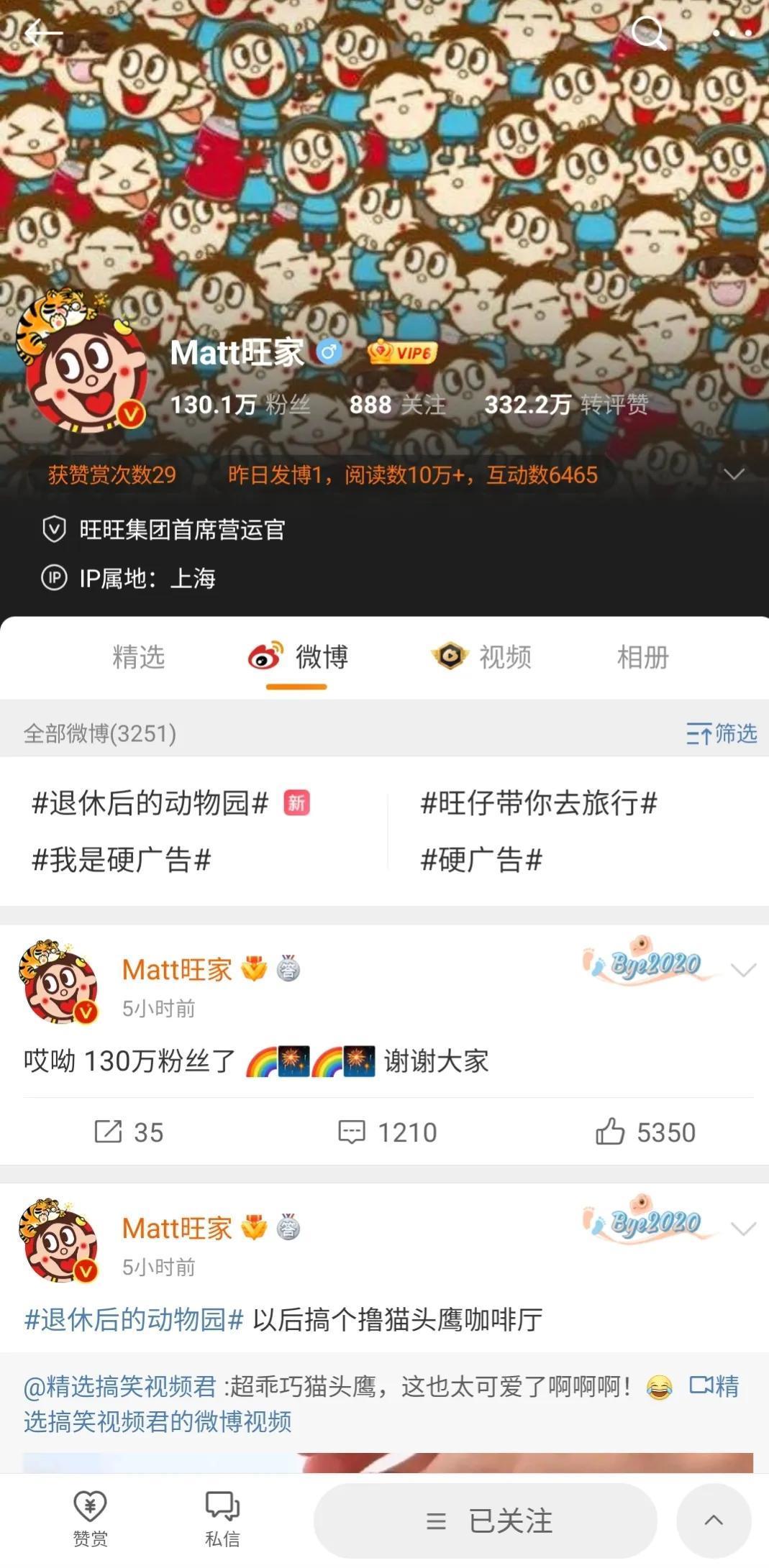This screenshot has height=1568, width=769.
Task: Tap the 已关注 following button
Action: point(486,1521)
